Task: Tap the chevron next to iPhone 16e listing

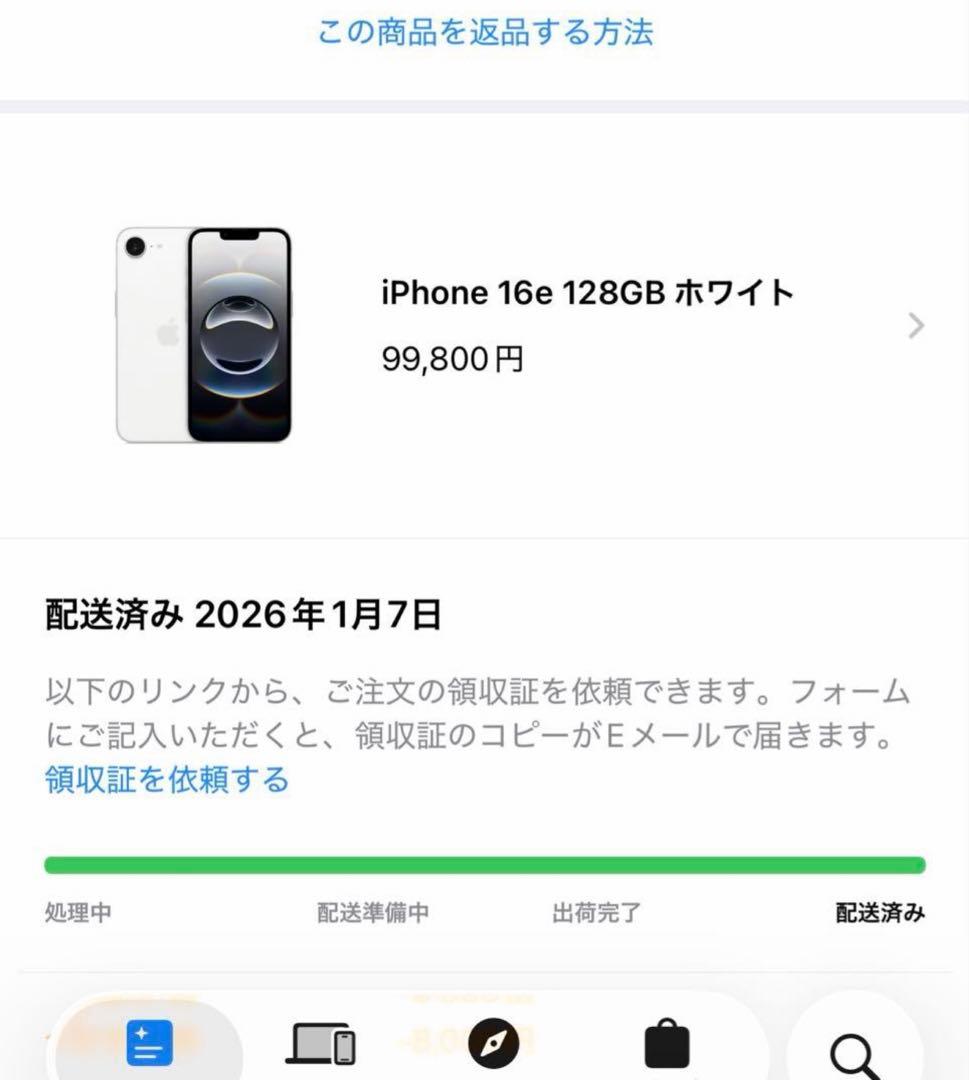Action: pos(915,326)
